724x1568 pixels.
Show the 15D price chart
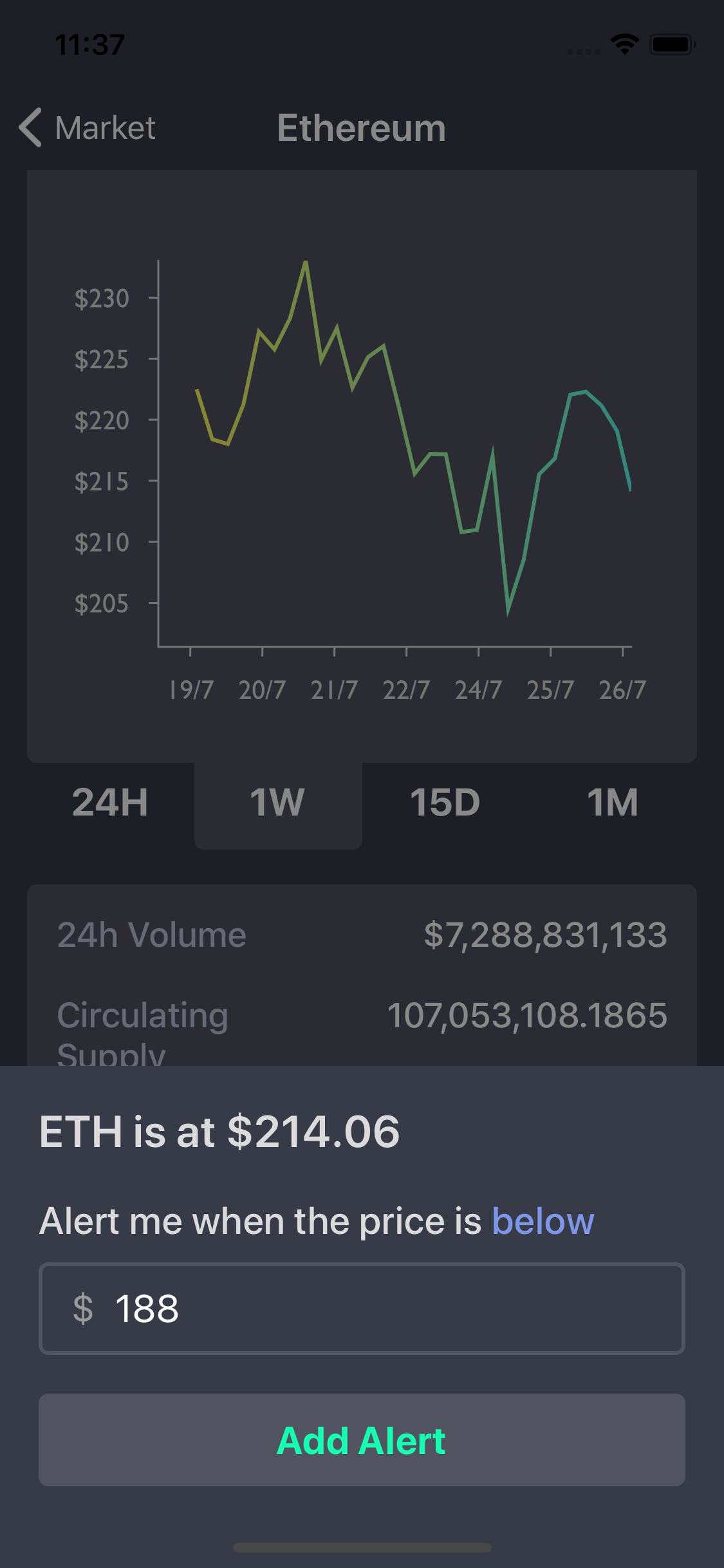(x=445, y=803)
